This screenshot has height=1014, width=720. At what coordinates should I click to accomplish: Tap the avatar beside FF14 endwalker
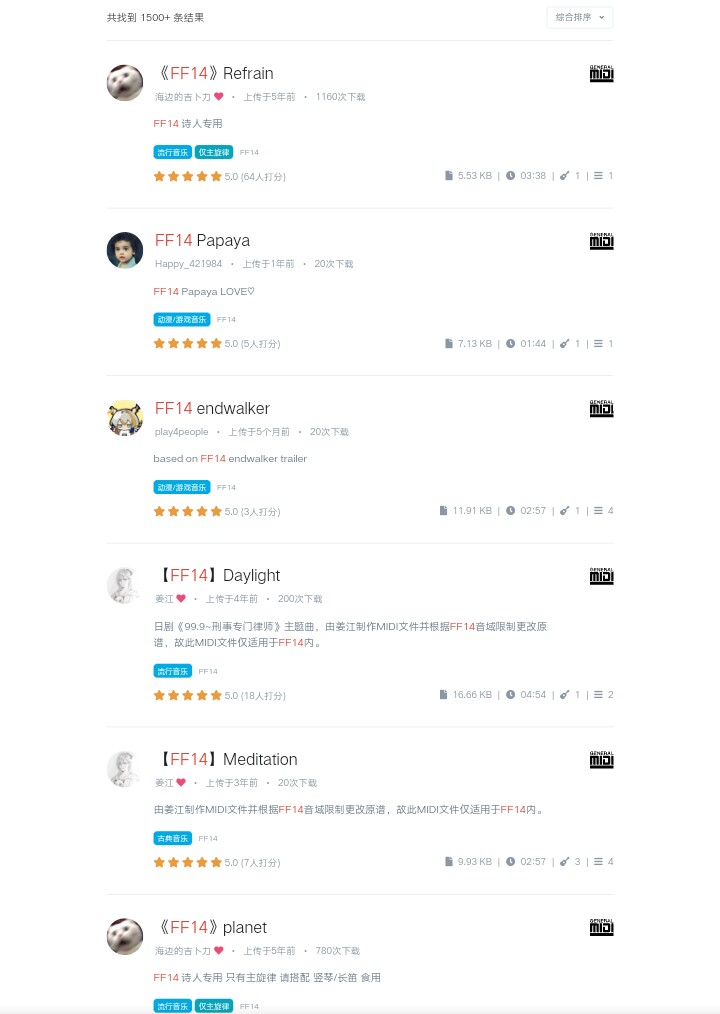[125, 418]
